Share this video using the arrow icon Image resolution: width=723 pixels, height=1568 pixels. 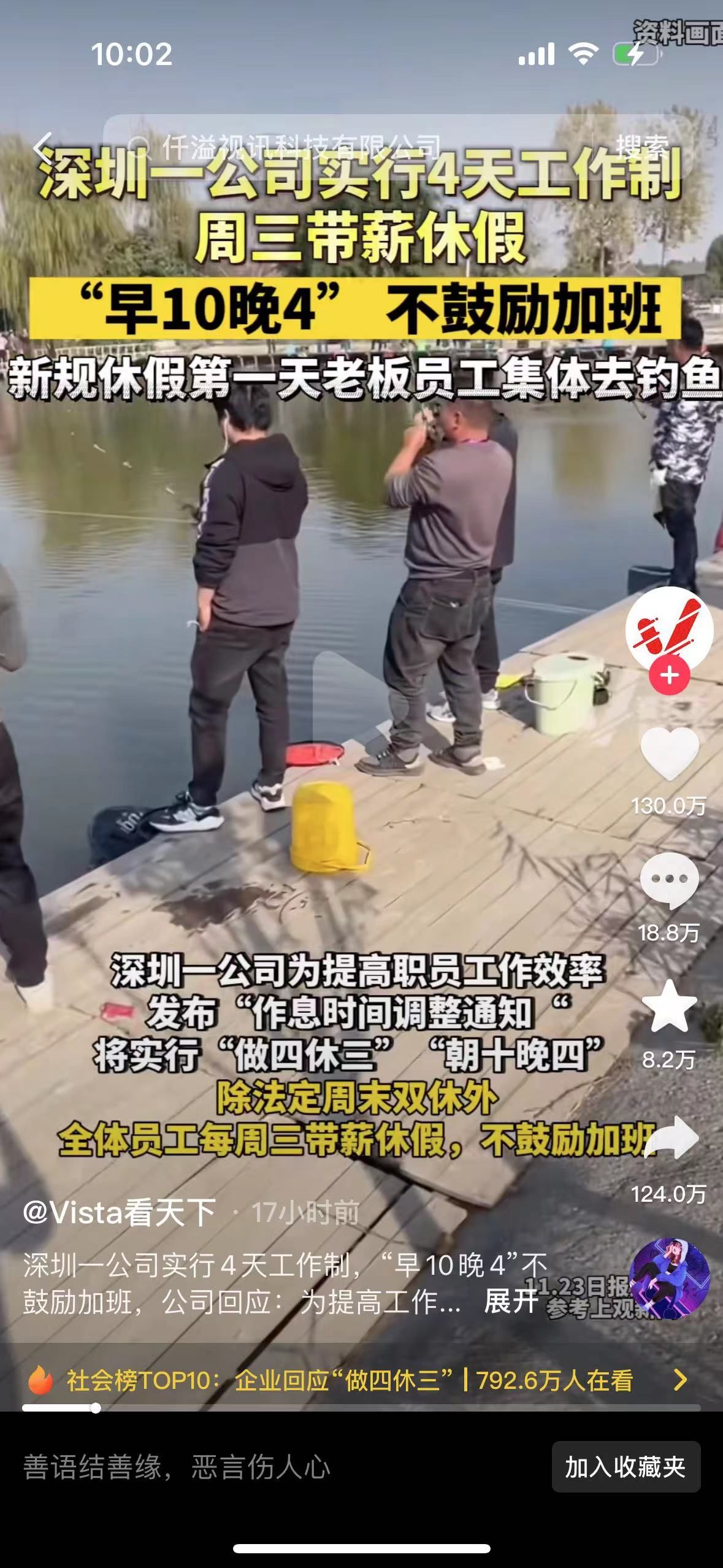tap(670, 1137)
